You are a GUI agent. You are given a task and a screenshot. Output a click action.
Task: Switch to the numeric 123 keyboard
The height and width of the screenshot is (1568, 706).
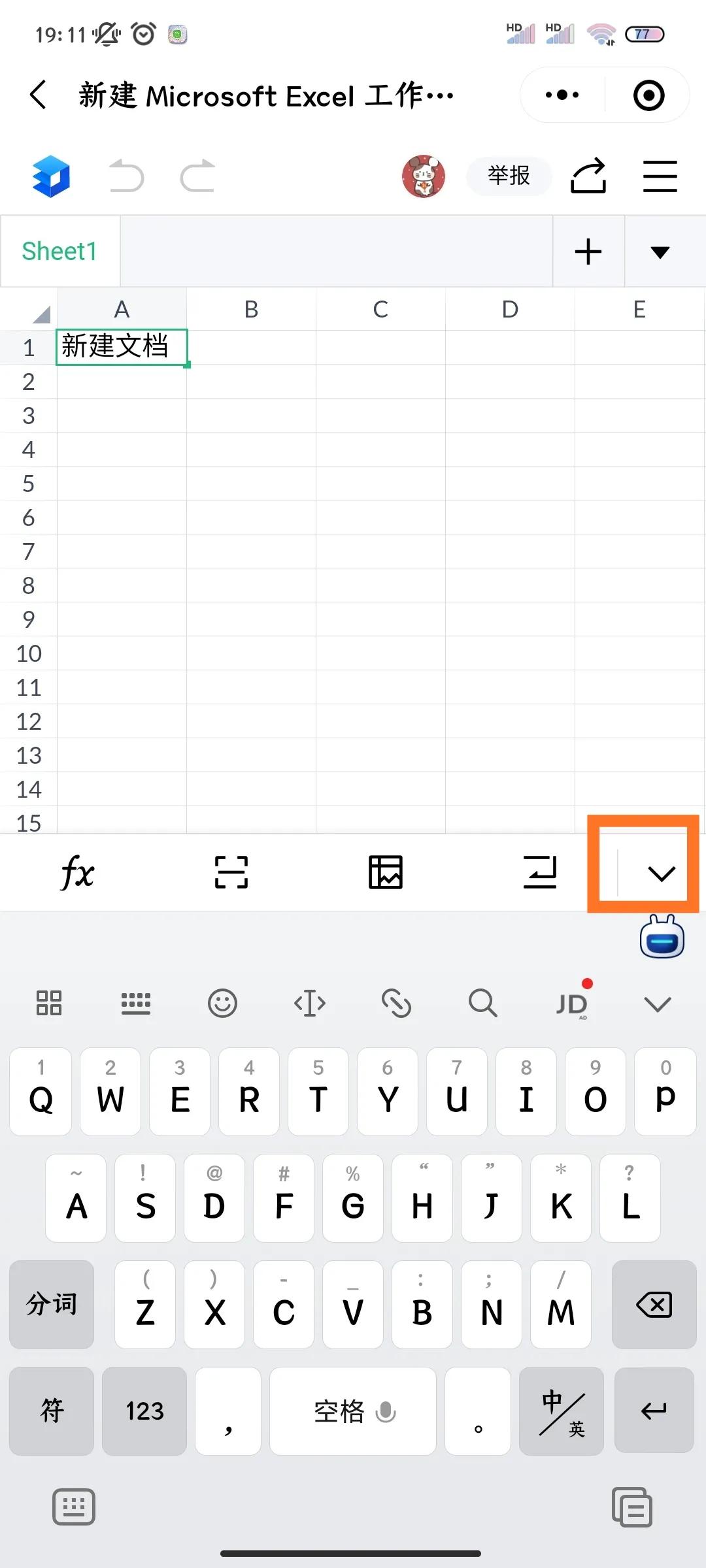144,1411
